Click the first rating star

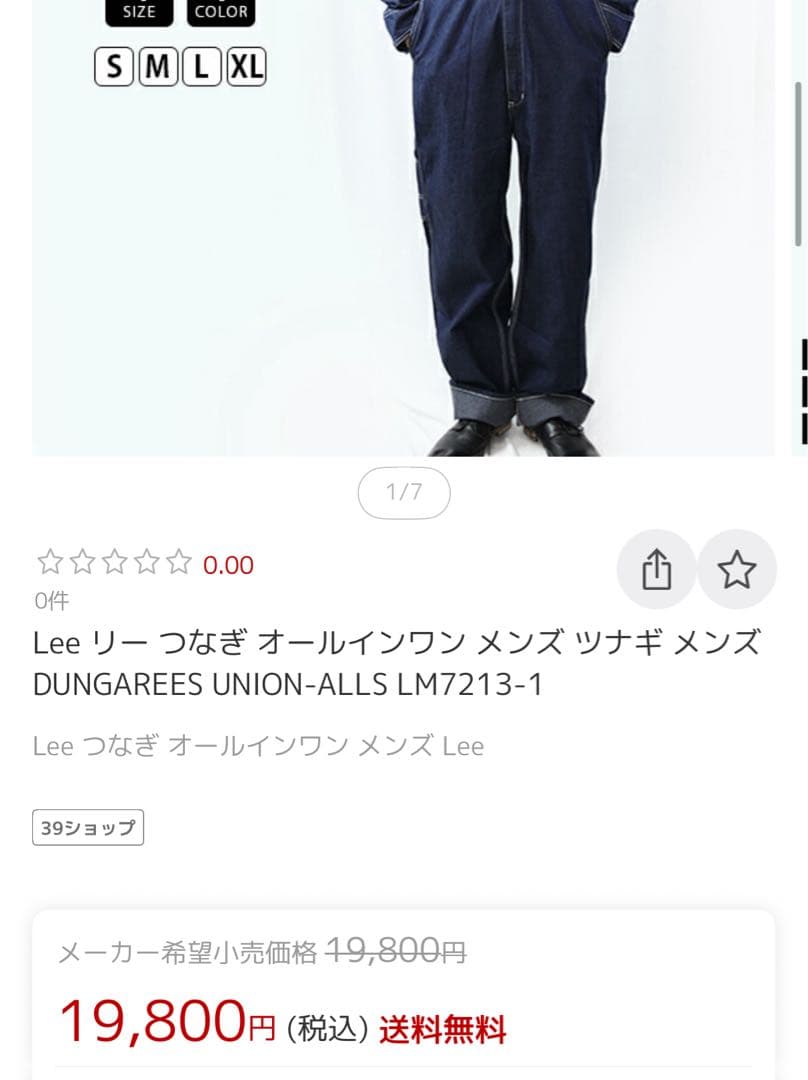click(51, 562)
